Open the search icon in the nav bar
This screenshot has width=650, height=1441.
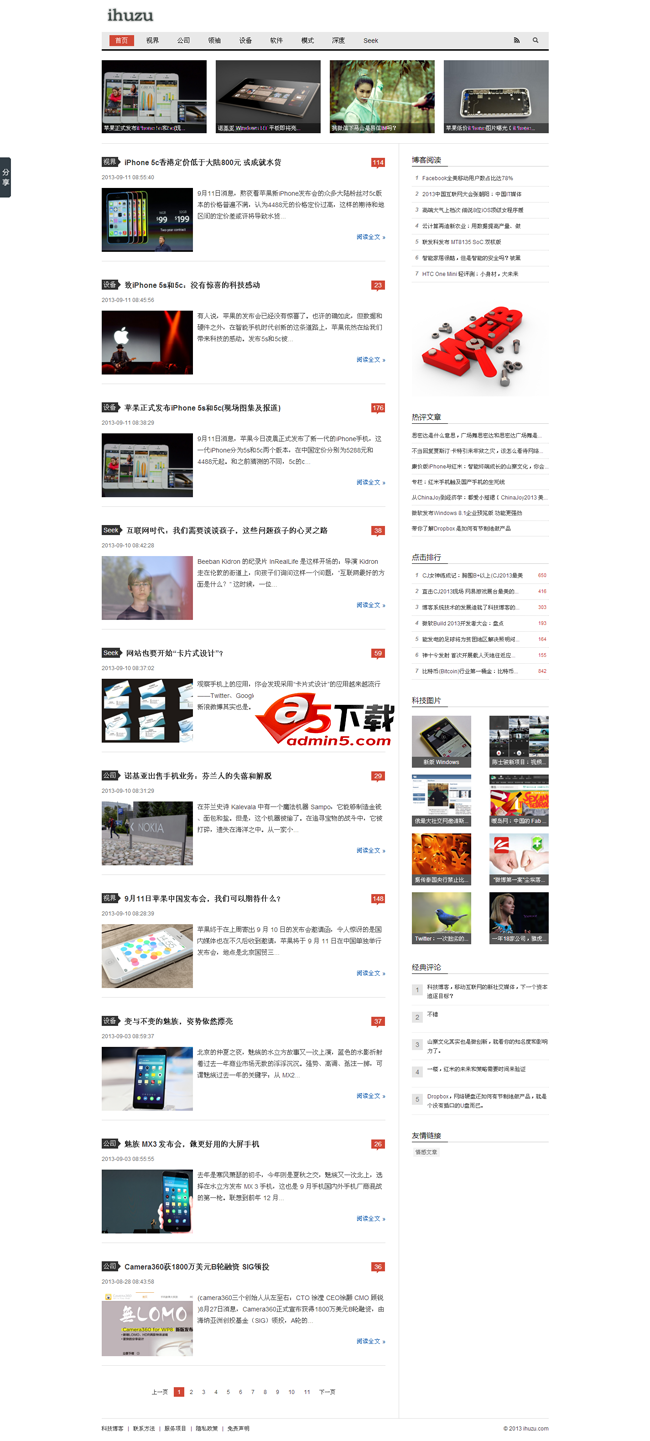535,41
